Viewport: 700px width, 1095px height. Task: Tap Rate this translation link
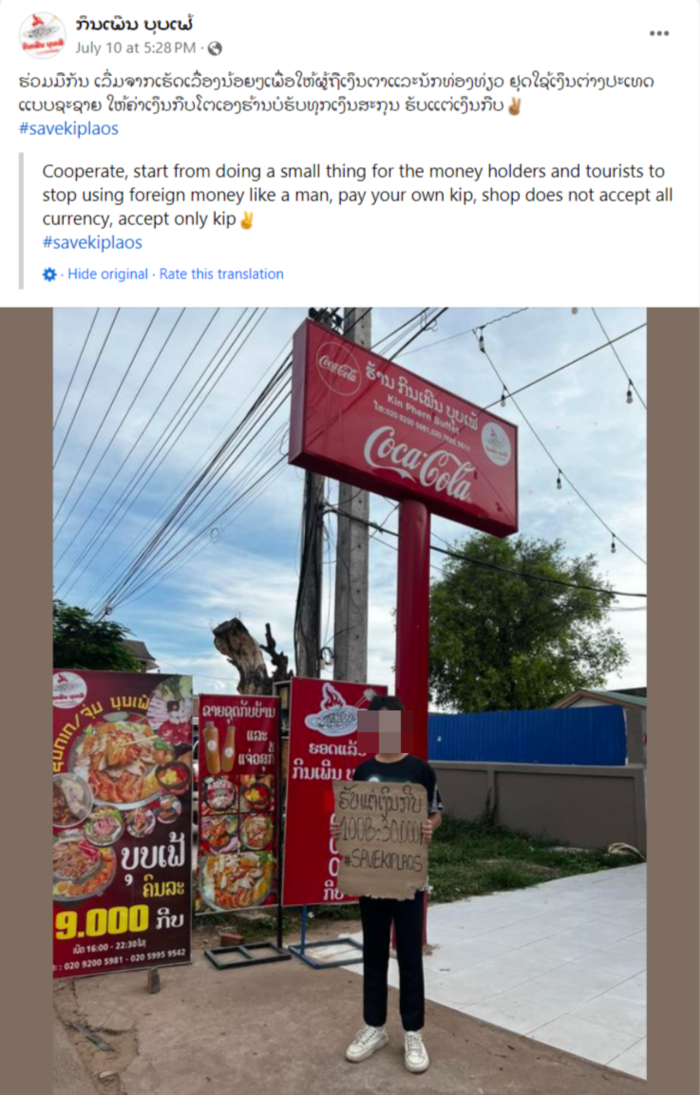pyautogui.click(x=221, y=274)
